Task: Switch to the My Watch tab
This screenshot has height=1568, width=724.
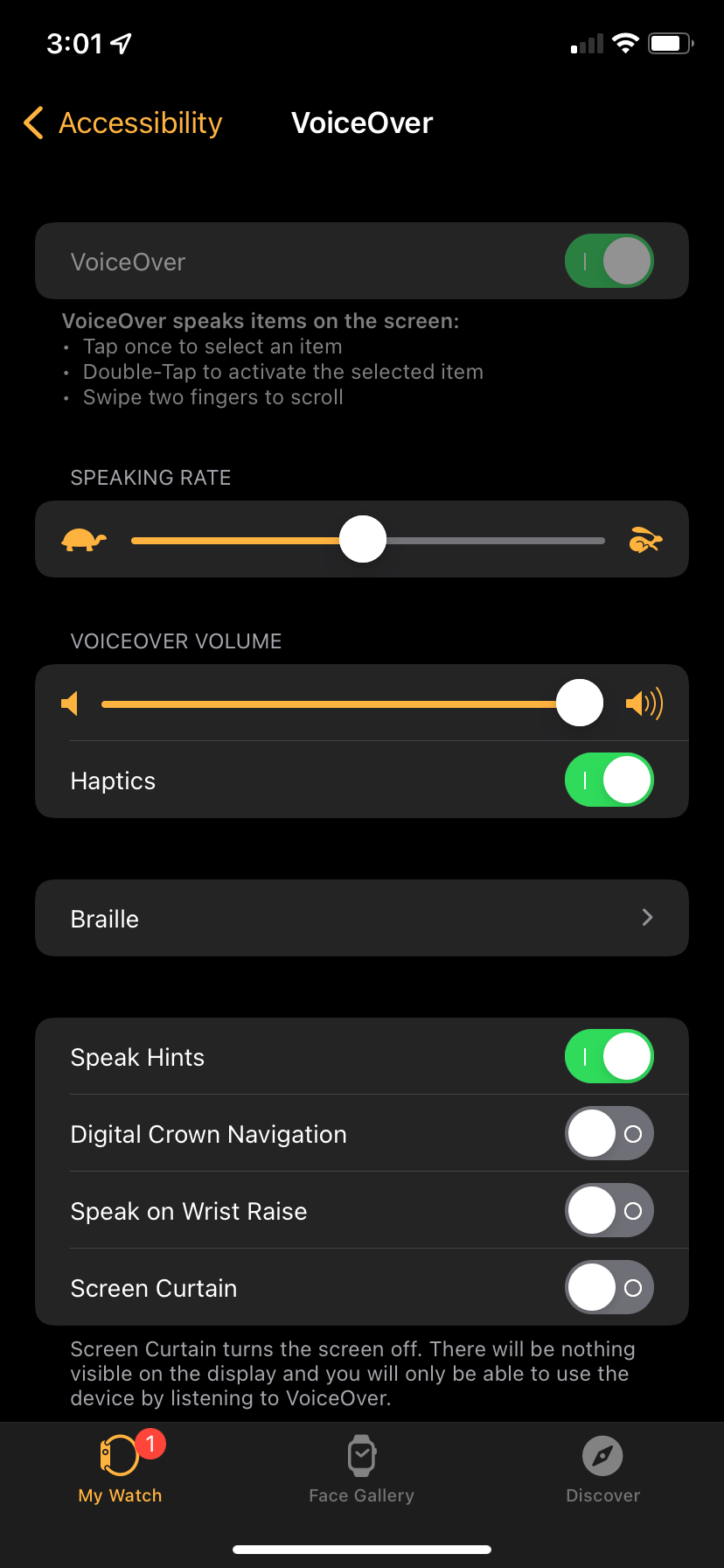Action: tap(121, 1470)
